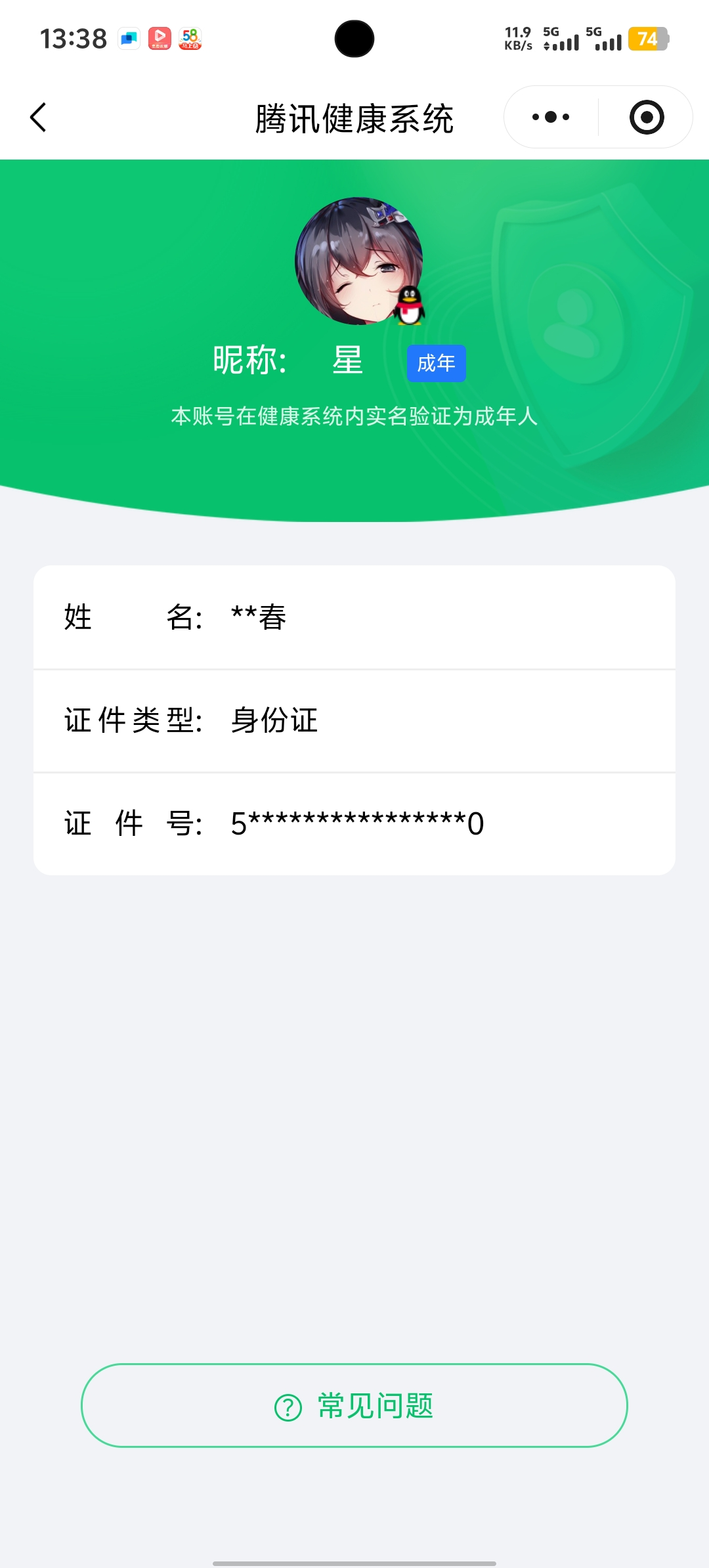Click the back arrow to exit

pos(37,117)
